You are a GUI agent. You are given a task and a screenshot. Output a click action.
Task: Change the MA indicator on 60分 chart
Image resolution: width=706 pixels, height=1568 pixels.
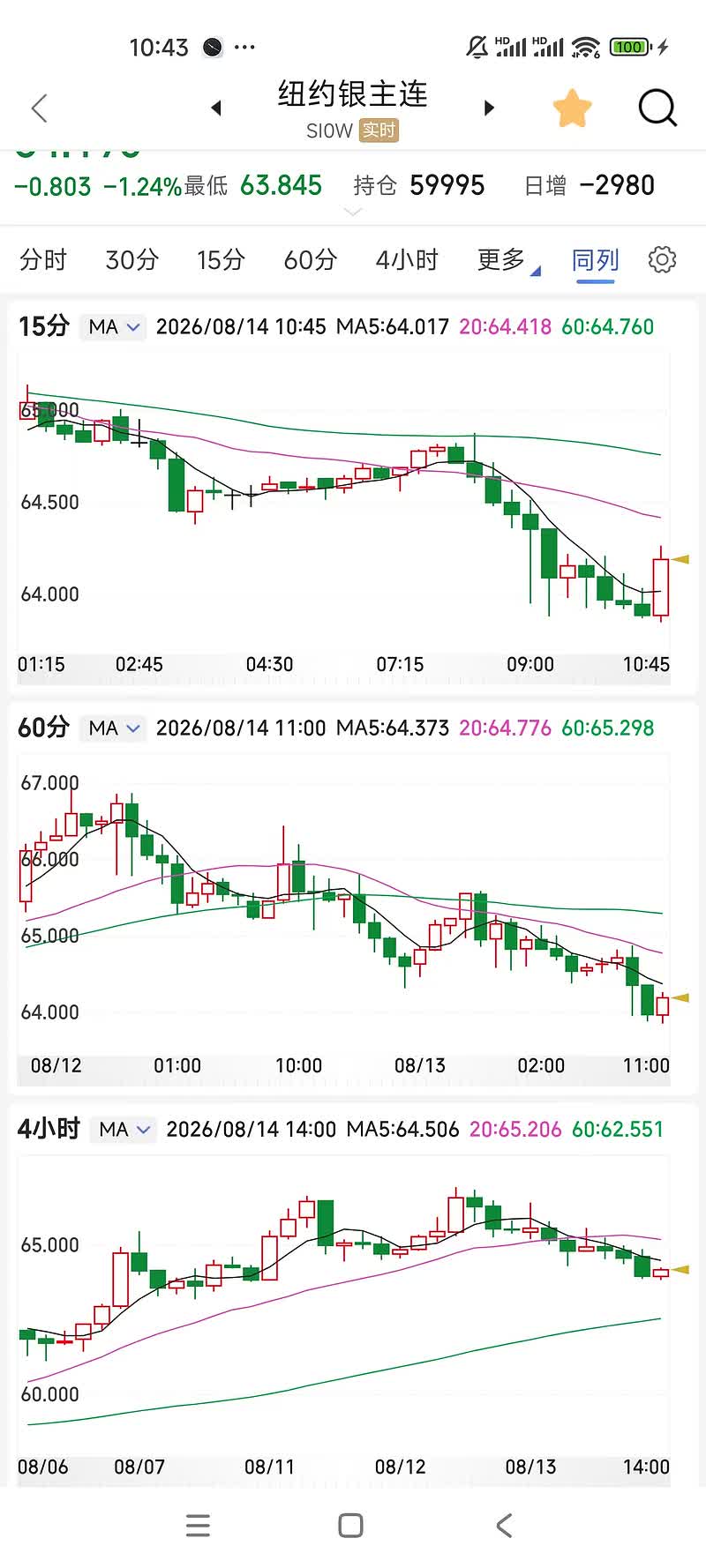[x=114, y=728]
